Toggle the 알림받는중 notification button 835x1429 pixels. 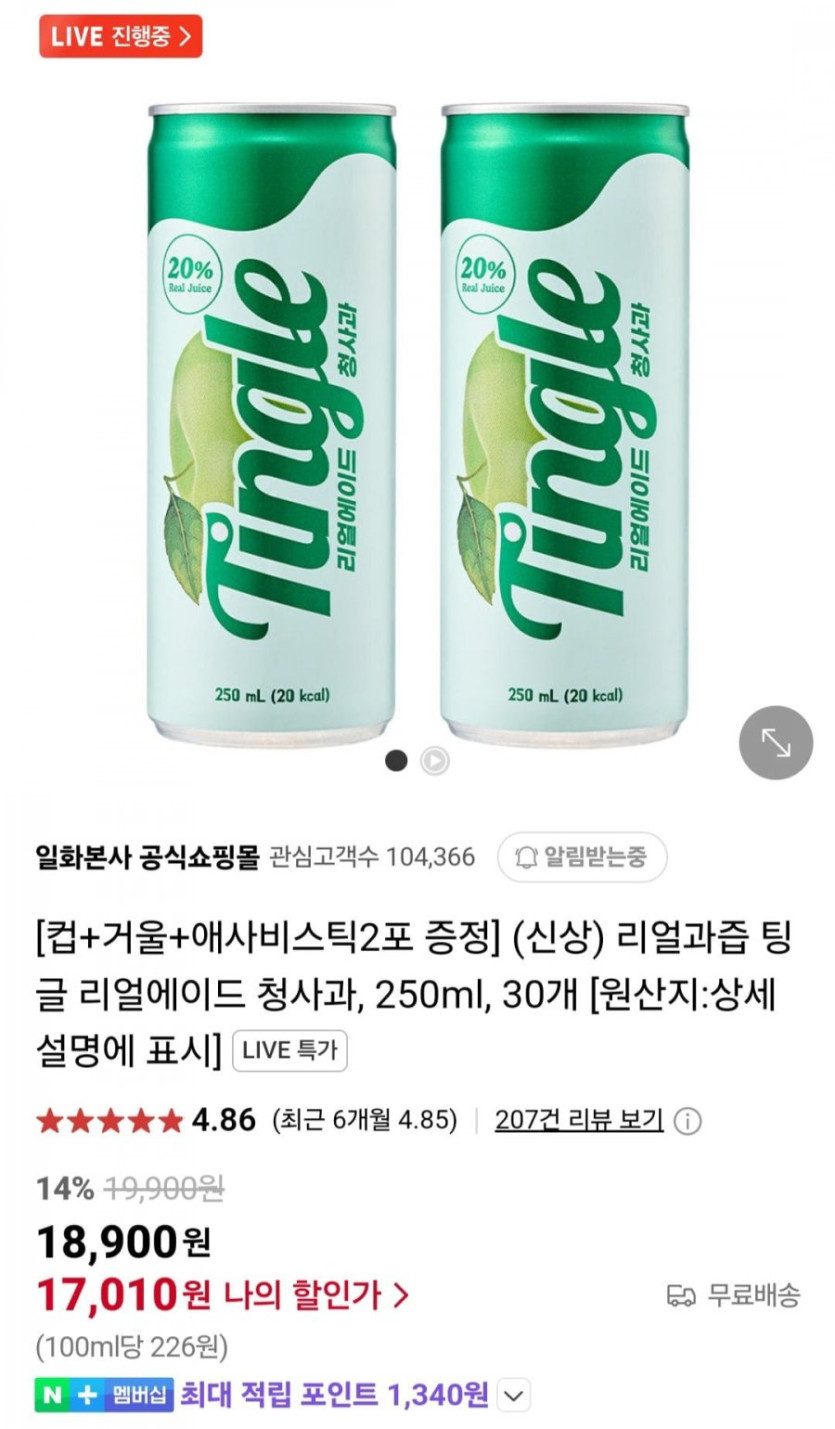581,857
